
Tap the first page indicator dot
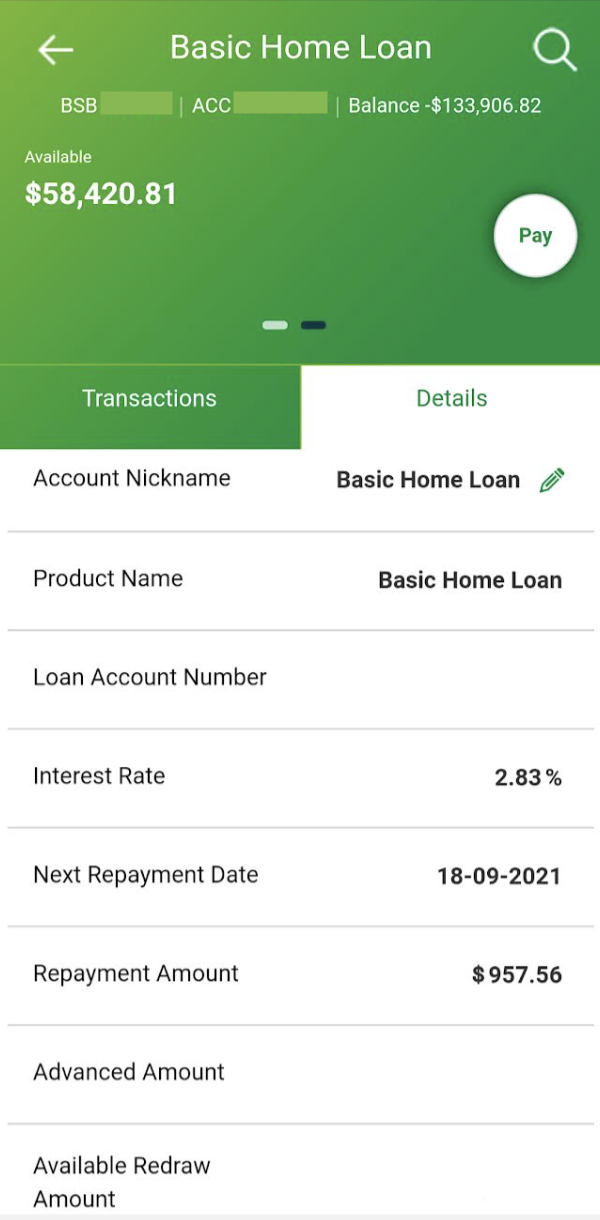(275, 325)
